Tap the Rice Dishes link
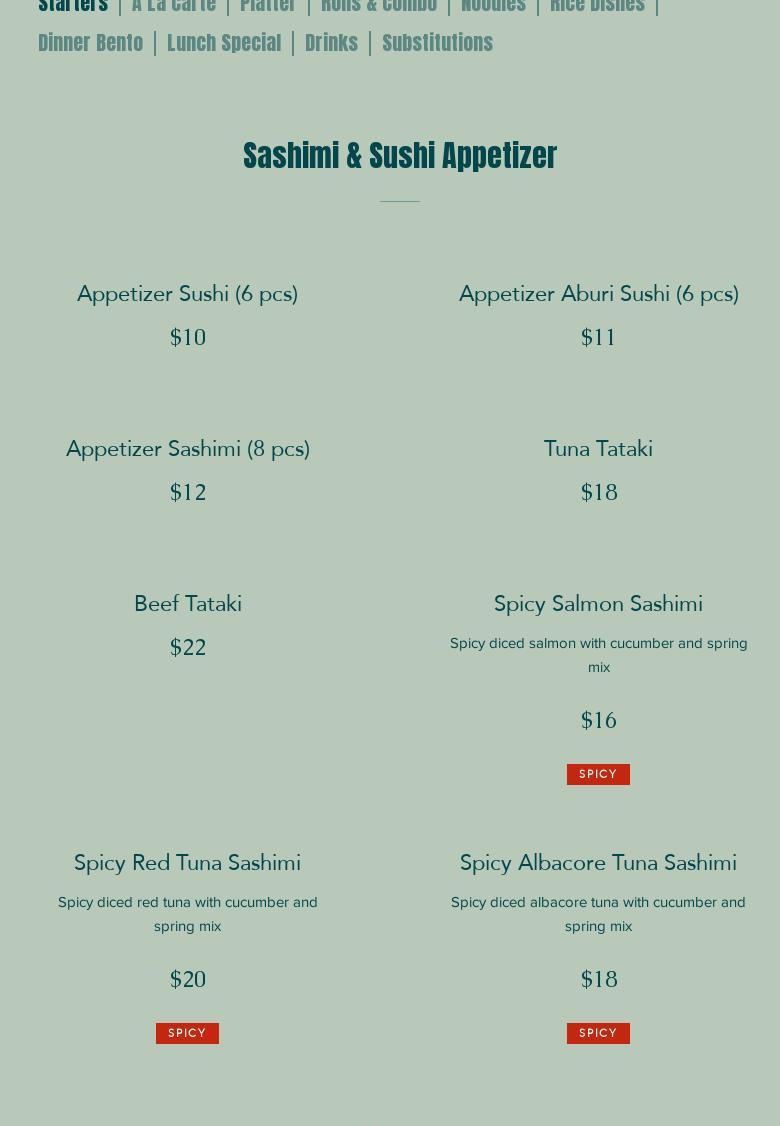This screenshot has width=780, height=1126. (x=597, y=6)
